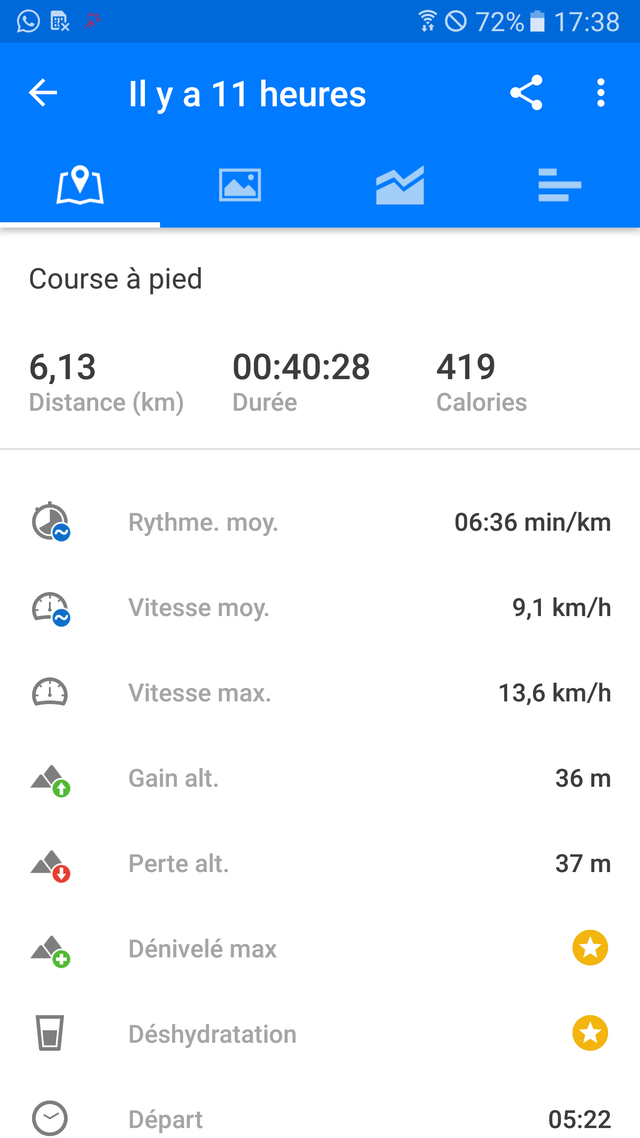Switch to the bar stats tab
This screenshot has width=640, height=1138.
[x=559, y=186]
